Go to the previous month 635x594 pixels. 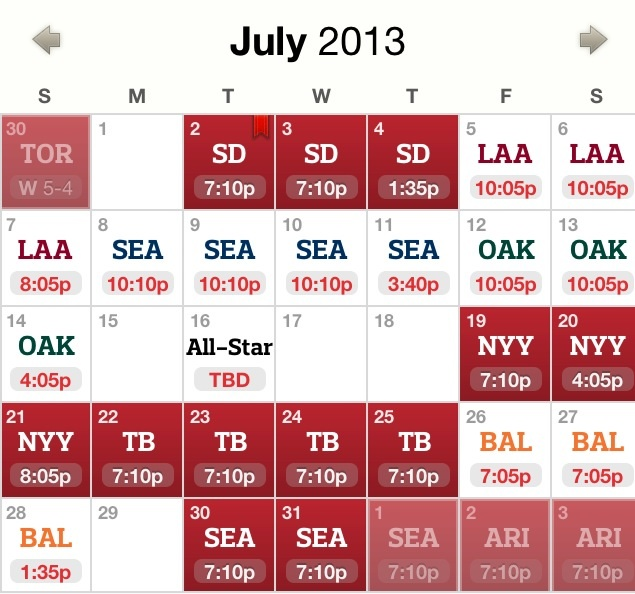pos(46,40)
